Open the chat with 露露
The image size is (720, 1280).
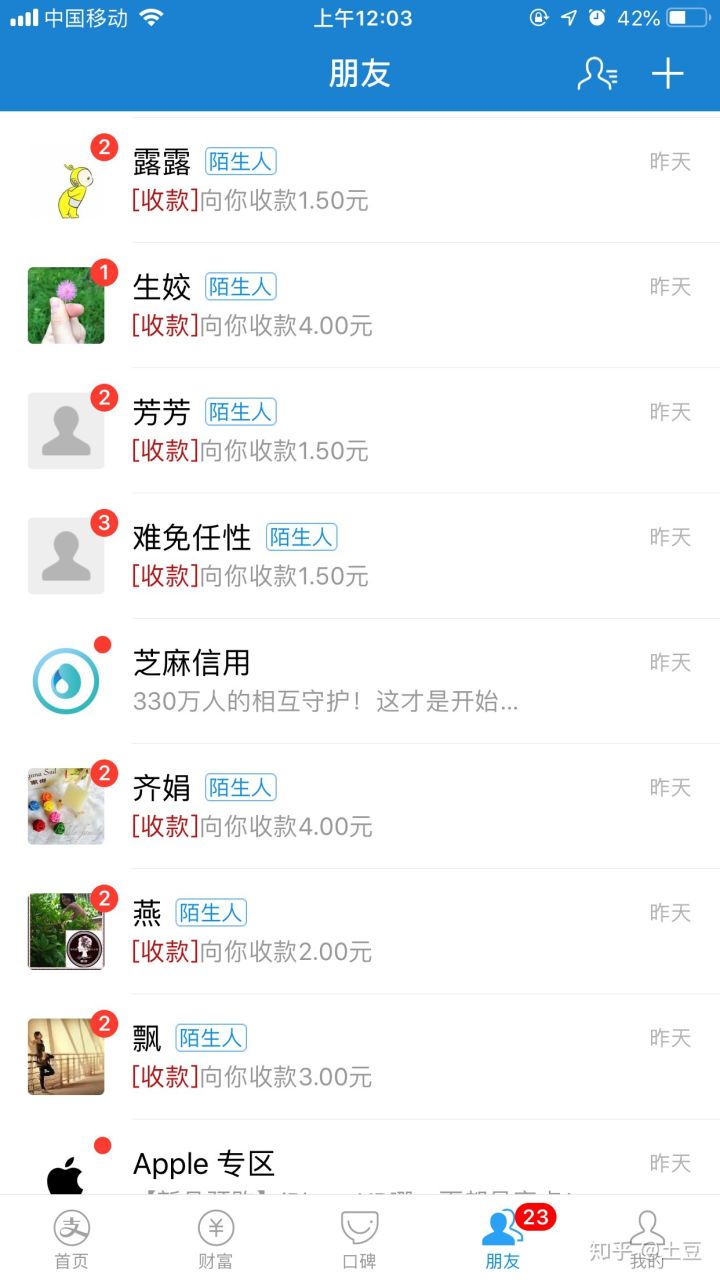coord(400,181)
